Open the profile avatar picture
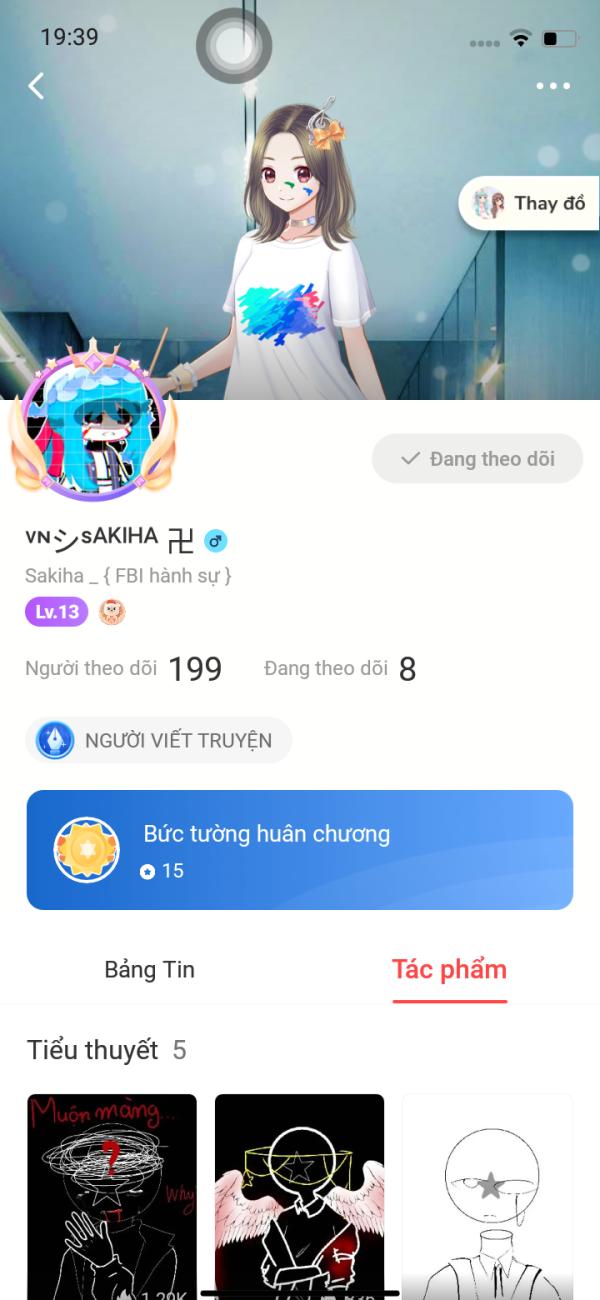Viewport: 600px width, 1300px height. pos(92,424)
